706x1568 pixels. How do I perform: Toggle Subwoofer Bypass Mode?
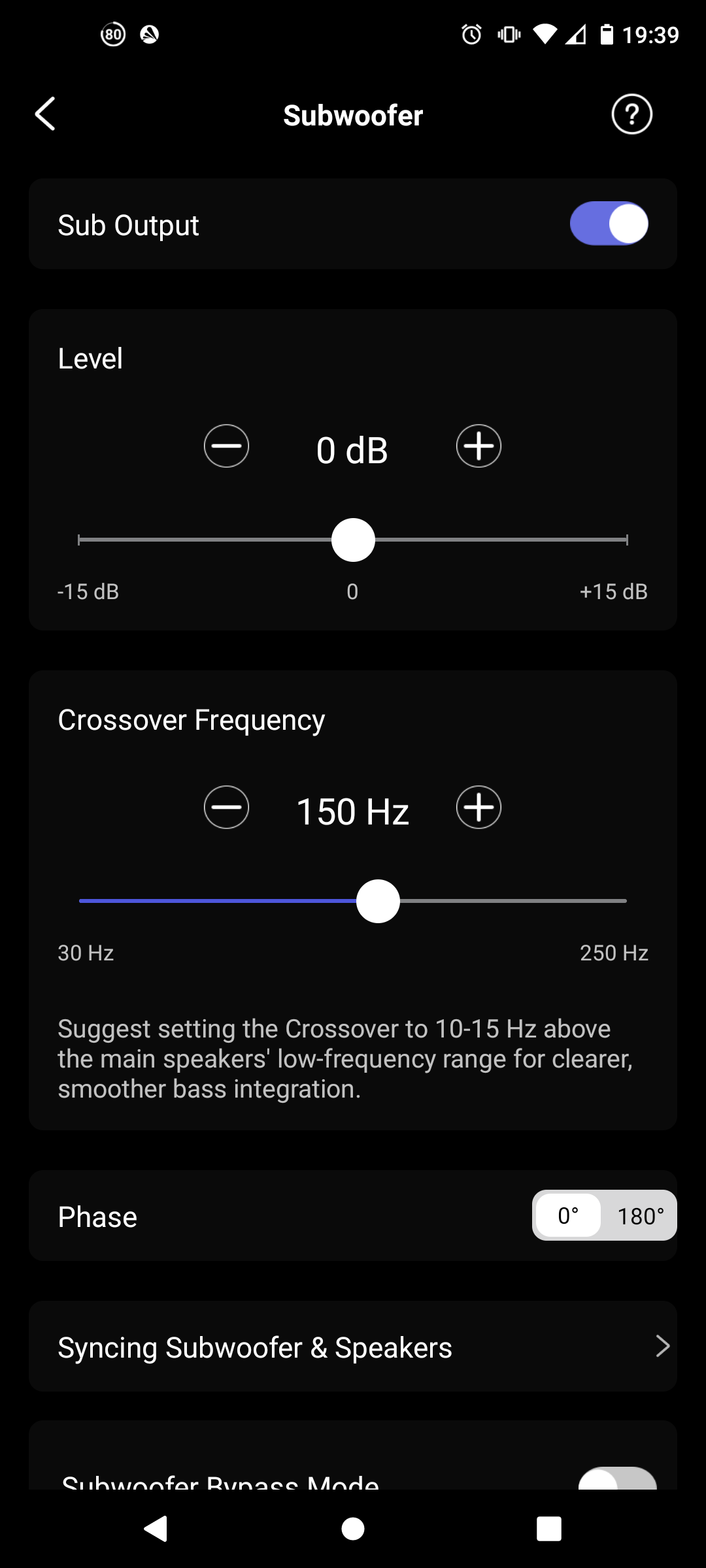click(617, 1479)
